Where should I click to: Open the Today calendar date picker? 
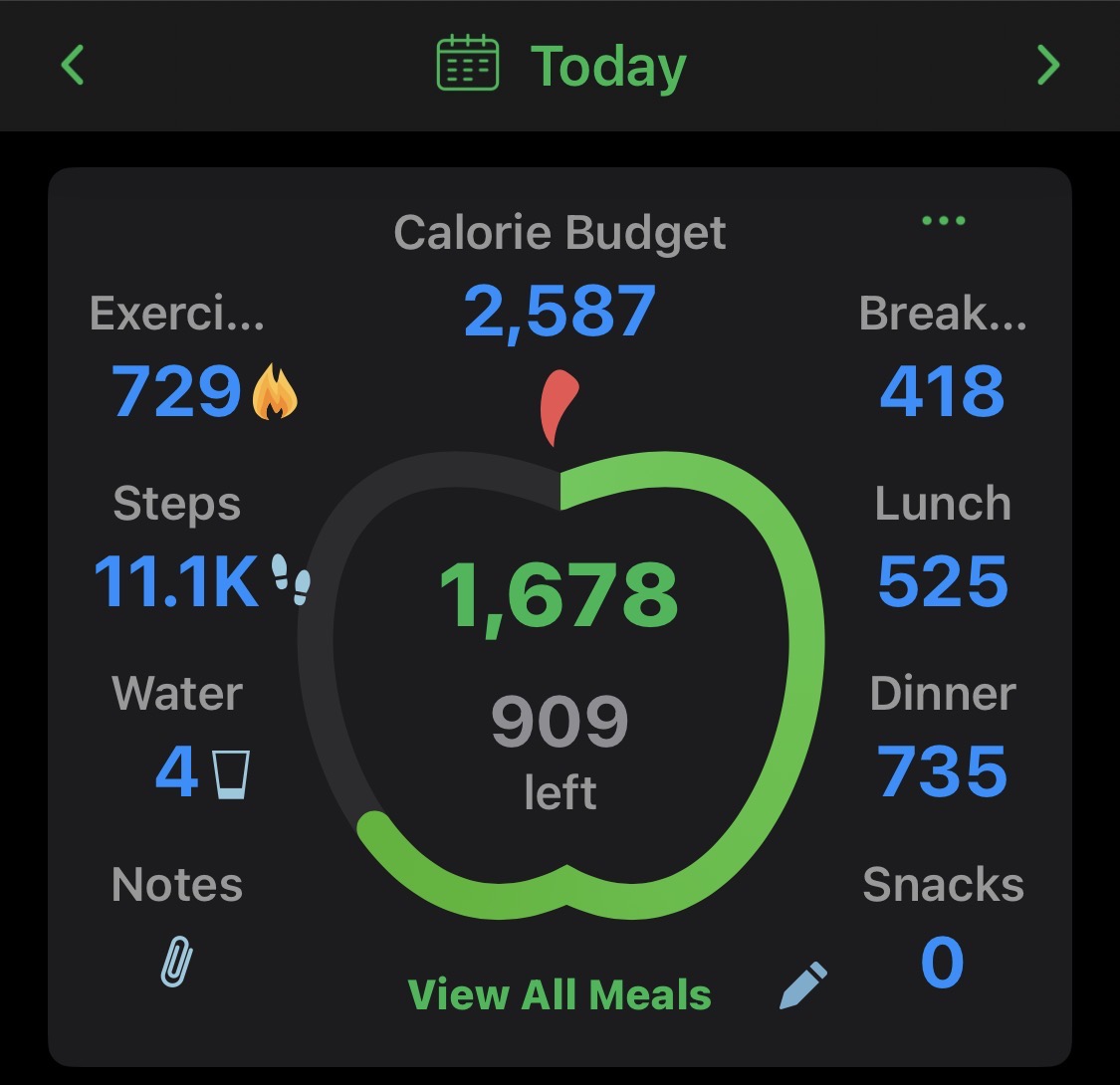(560, 65)
